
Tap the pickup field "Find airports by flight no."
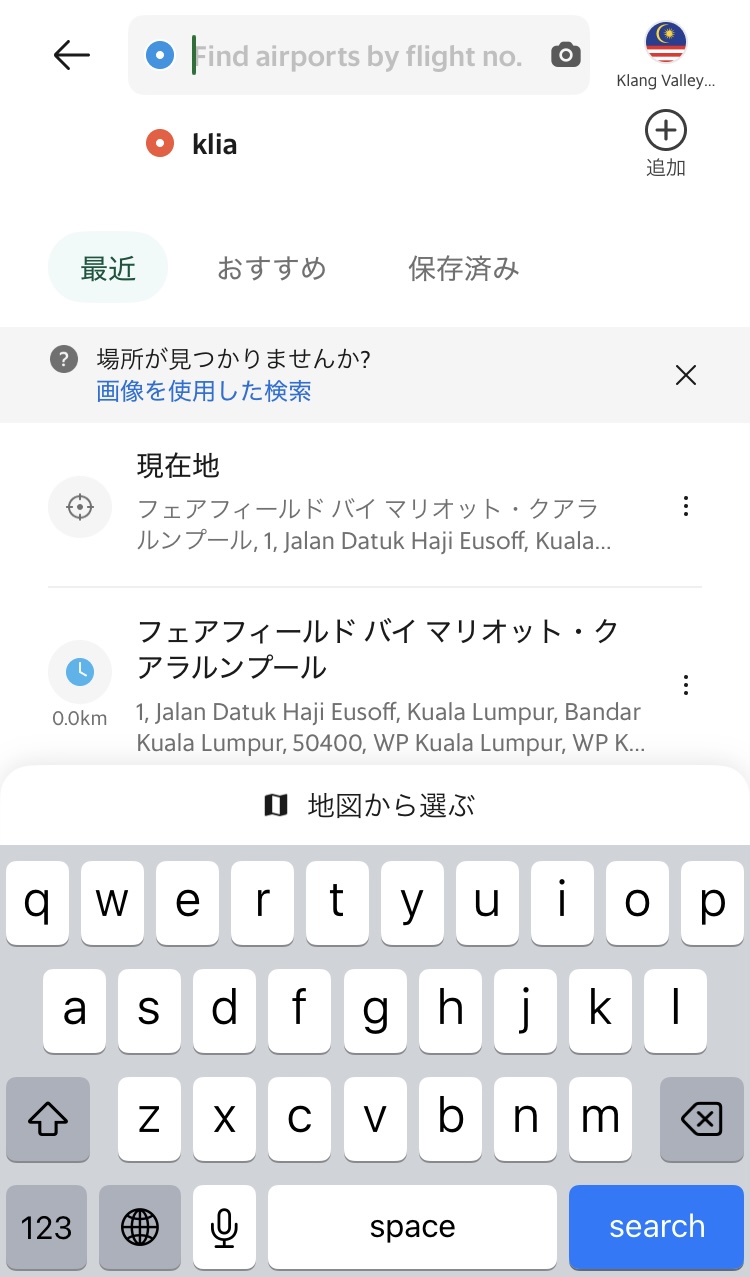(x=358, y=56)
